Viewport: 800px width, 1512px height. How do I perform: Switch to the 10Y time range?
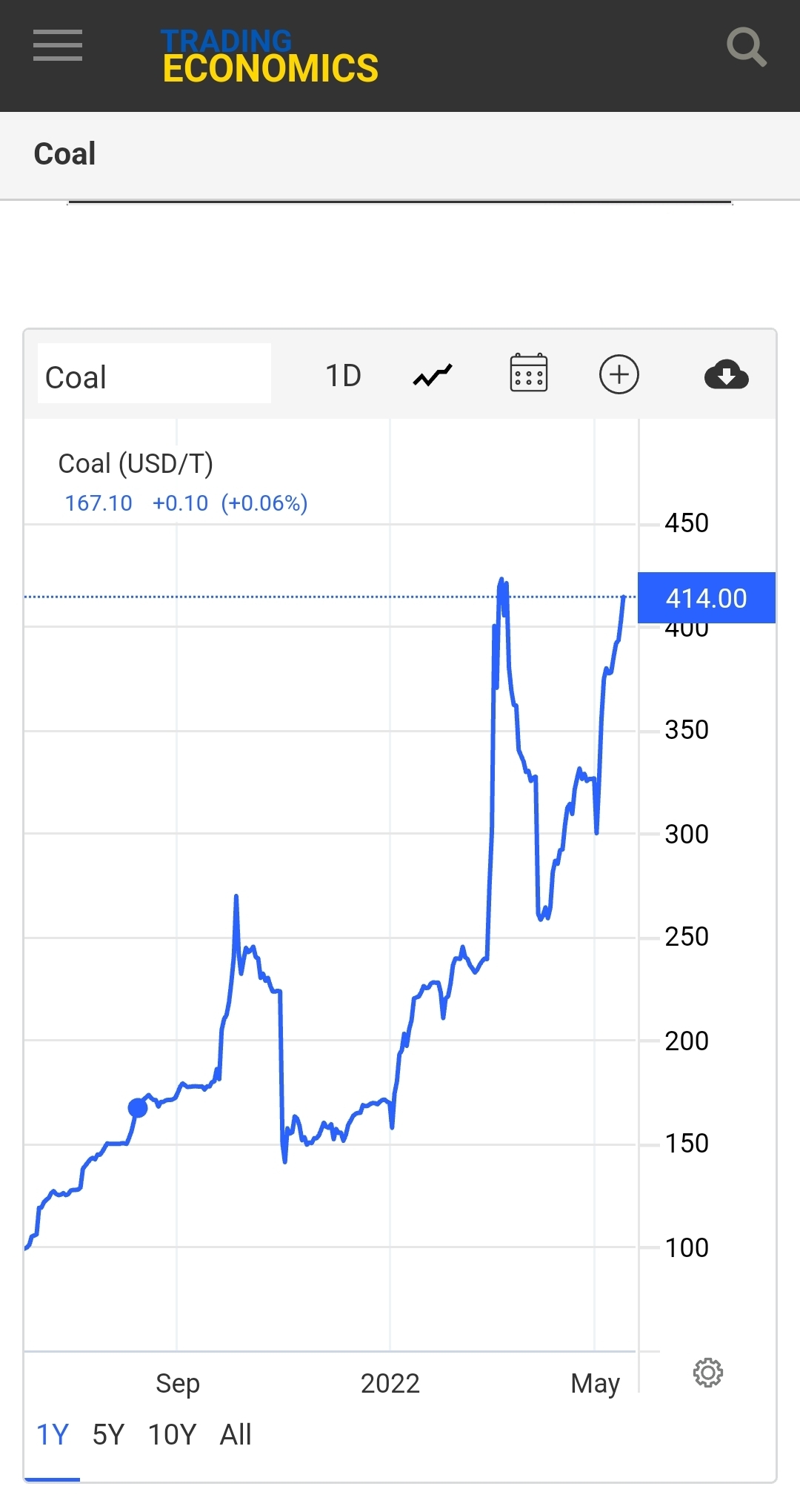click(x=172, y=1435)
